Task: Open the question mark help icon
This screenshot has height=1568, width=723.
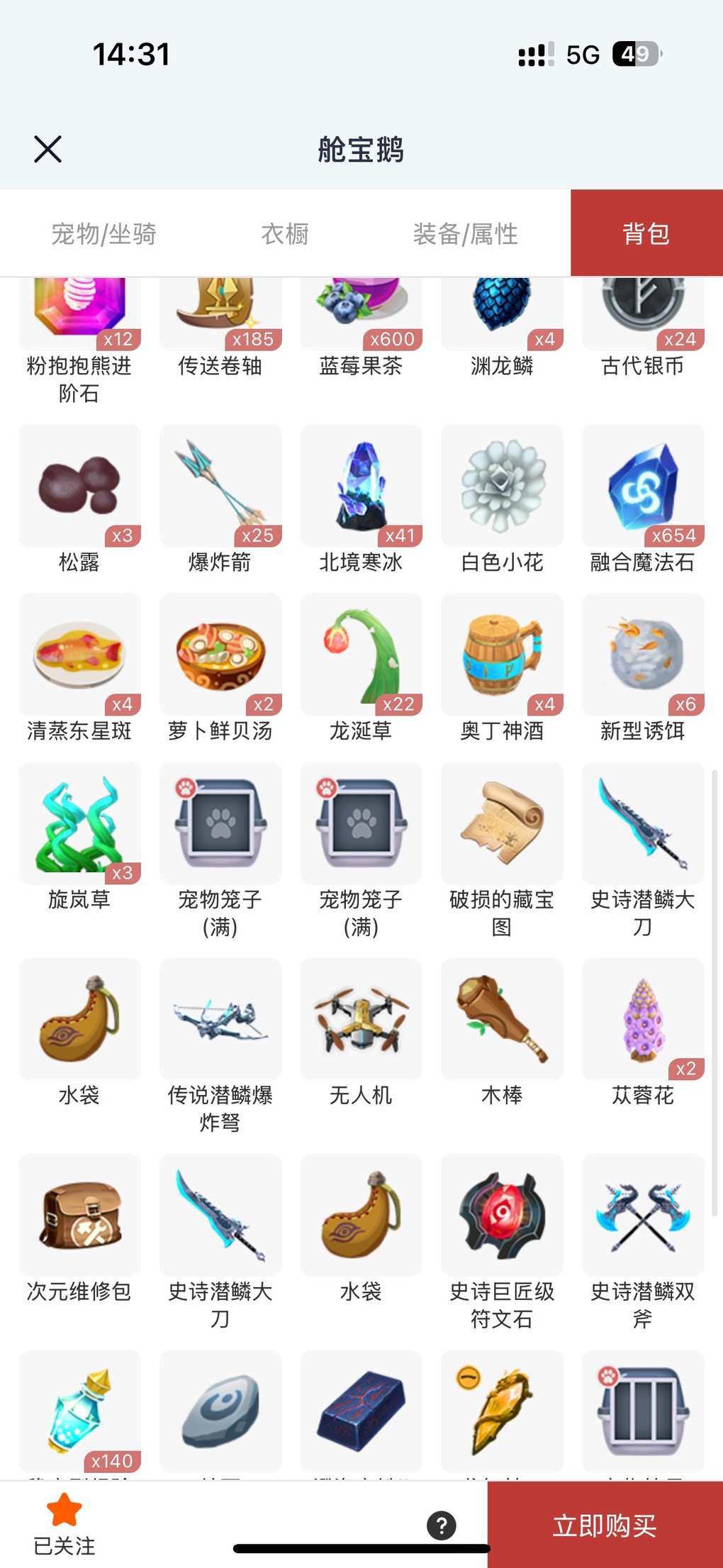Action: tap(441, 1525)
